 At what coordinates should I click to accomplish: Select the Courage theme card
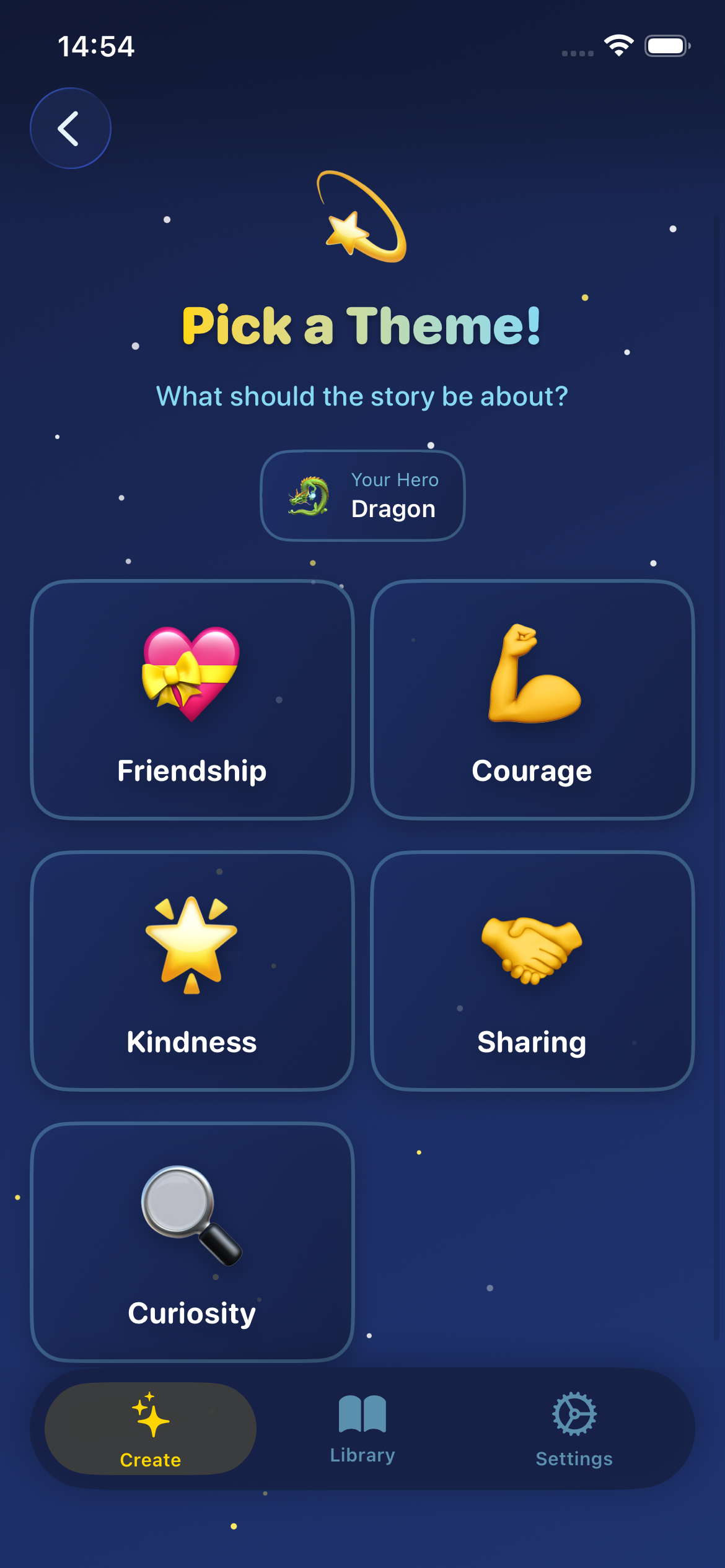tap(533, 700)
